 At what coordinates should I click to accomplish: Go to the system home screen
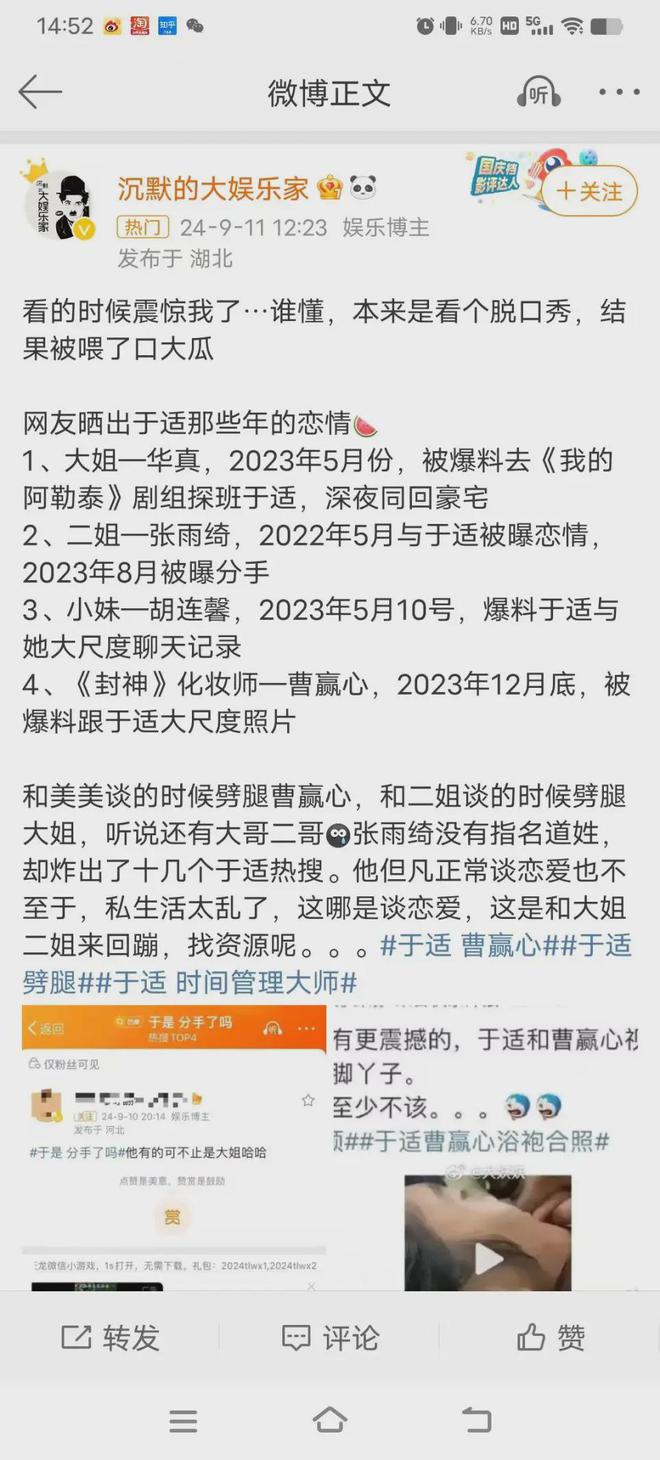330,1420
